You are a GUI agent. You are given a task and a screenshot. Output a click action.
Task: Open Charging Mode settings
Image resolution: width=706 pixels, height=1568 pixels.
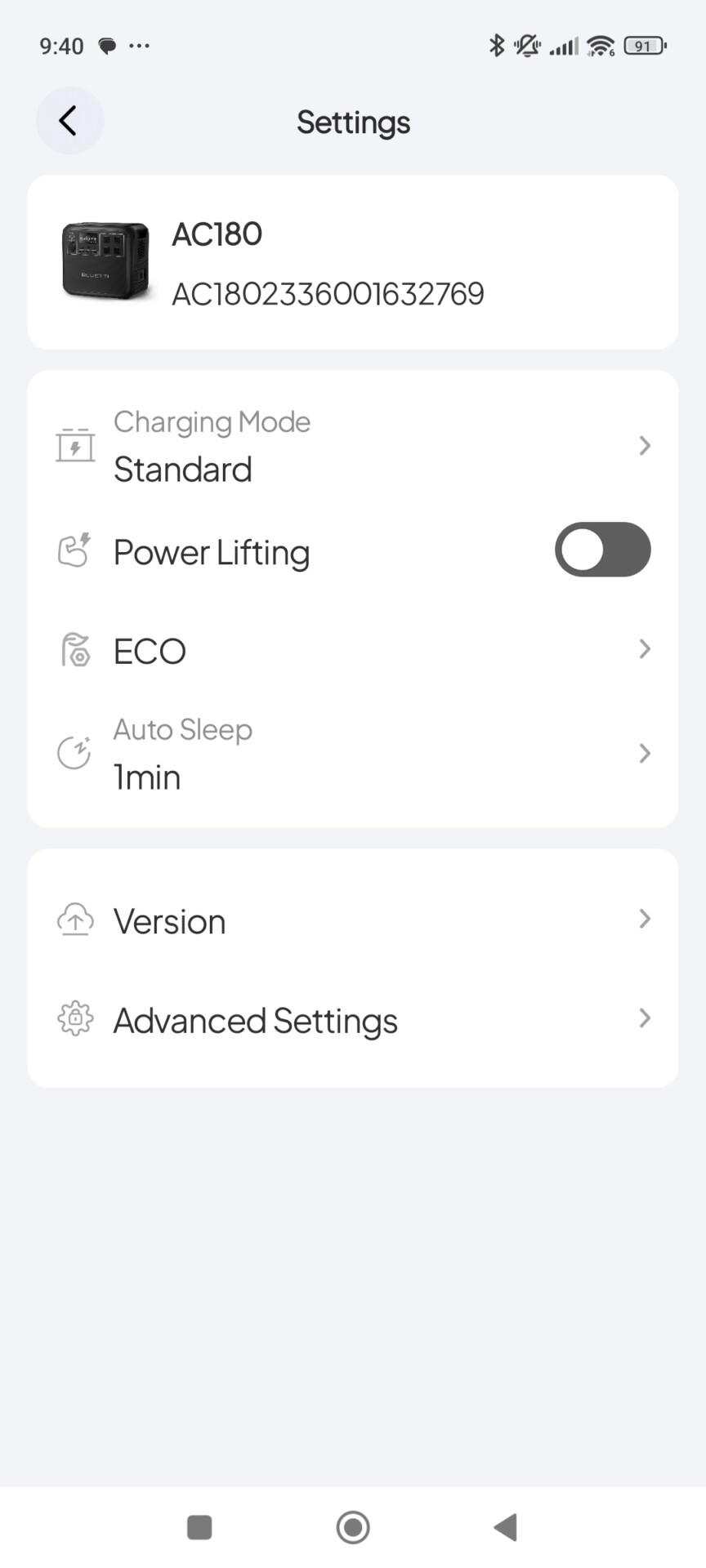[352, 446]
